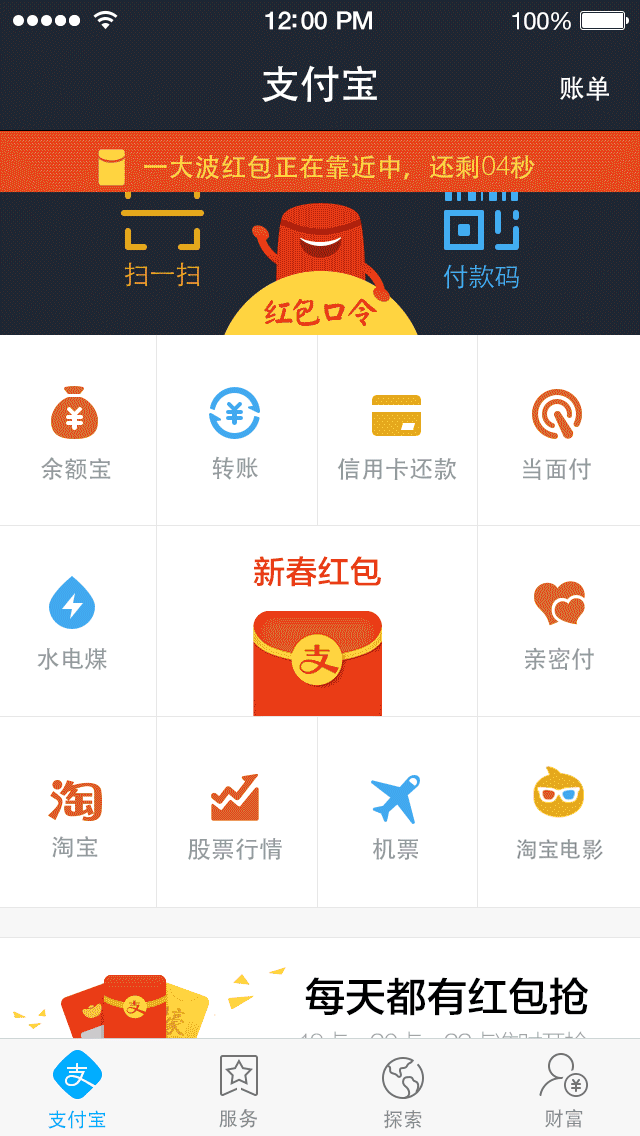Open 亲密付 intimate pay
This screenshot has height=1136, width=640.
(x=559, y=622)
